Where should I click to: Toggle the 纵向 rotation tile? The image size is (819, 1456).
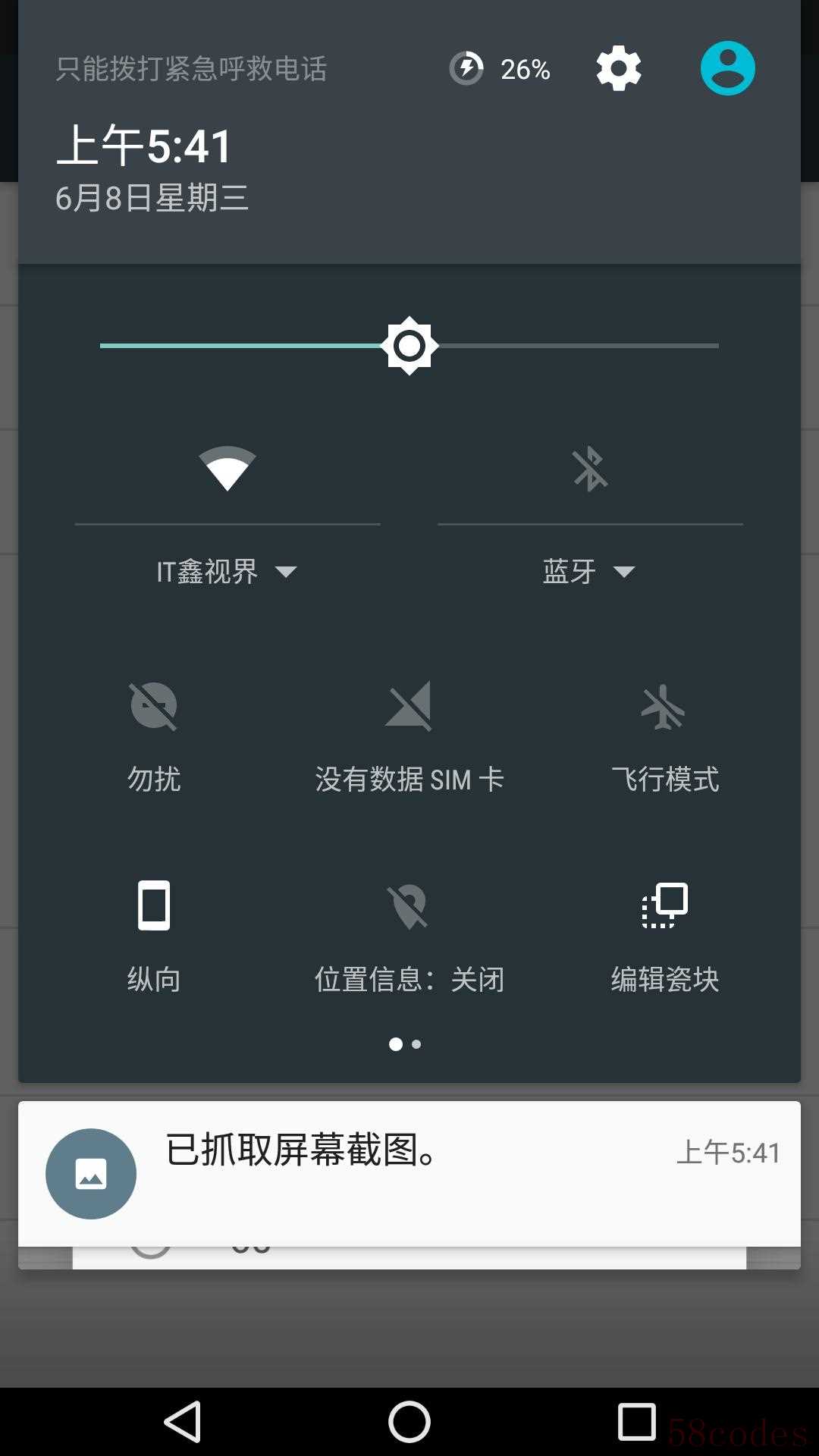154,905
